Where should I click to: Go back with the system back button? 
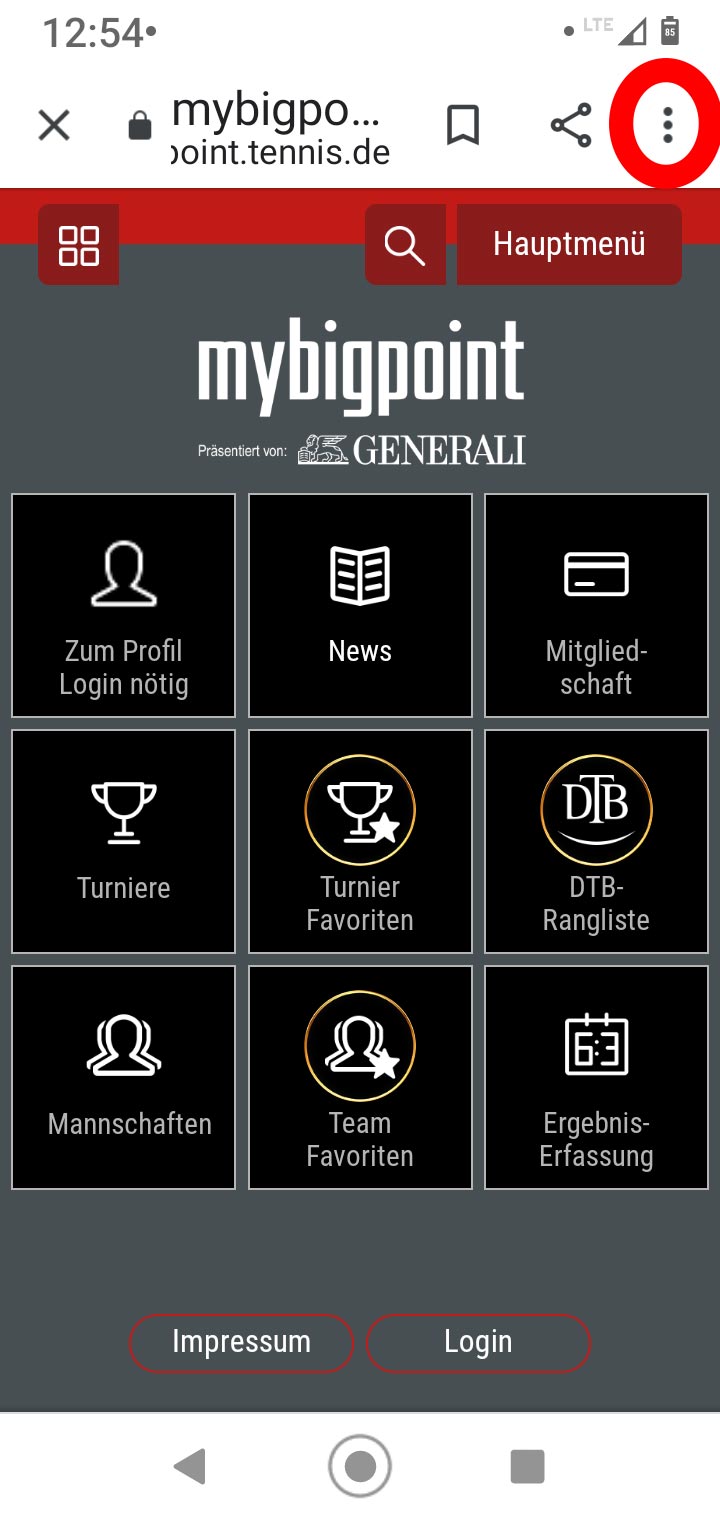click(x=189, y=1466)
